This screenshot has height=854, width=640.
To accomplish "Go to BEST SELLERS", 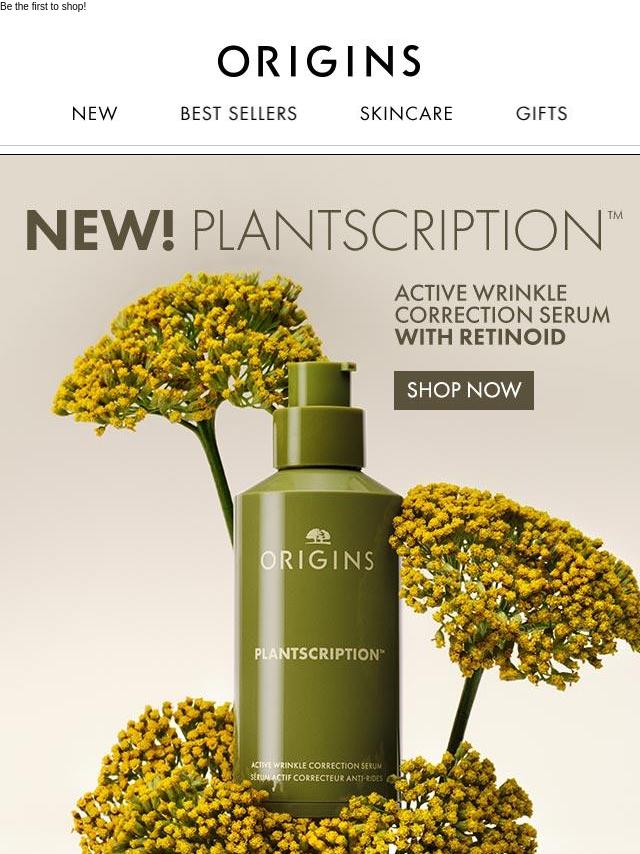I will click(x=238, y=114).
